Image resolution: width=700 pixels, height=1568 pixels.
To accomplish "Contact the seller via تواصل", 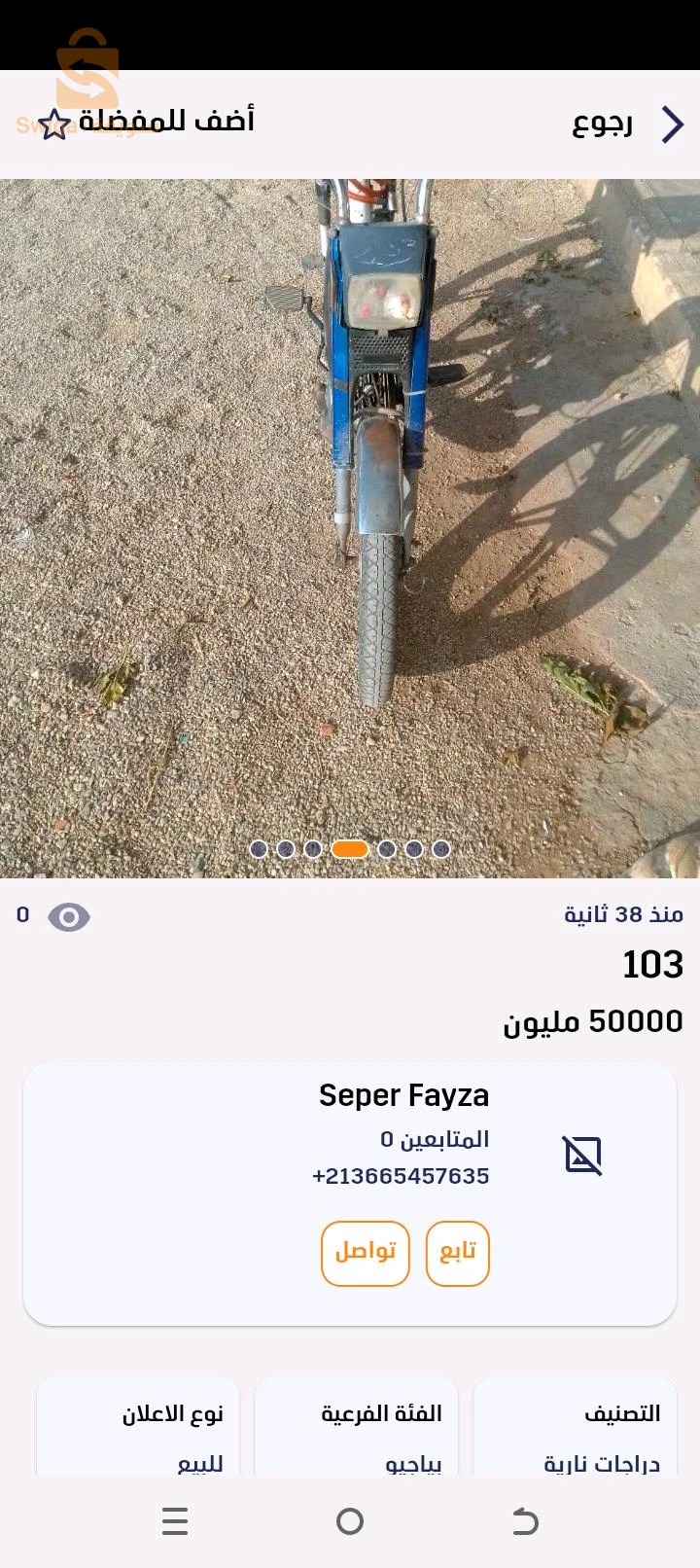I will [x=366, y=1253].
